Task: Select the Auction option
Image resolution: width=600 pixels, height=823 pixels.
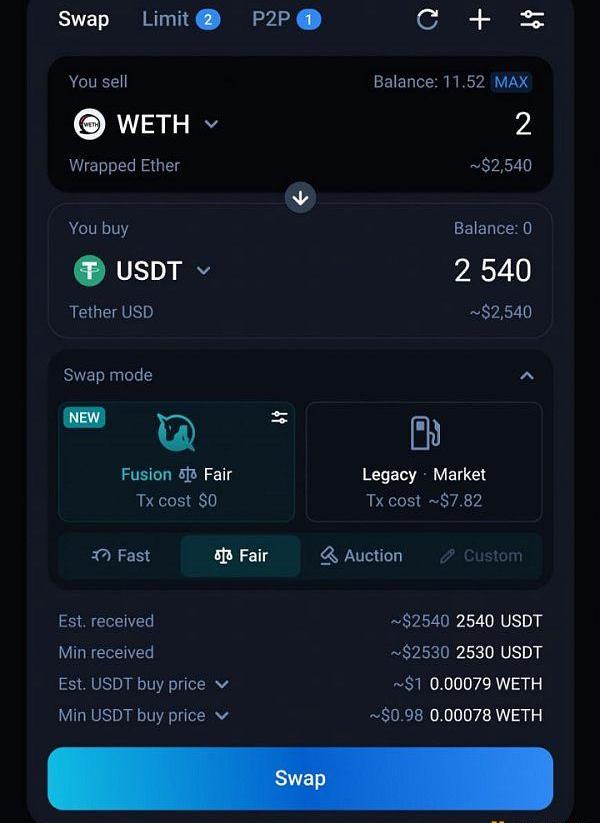Action: click(x=361, y=556)
